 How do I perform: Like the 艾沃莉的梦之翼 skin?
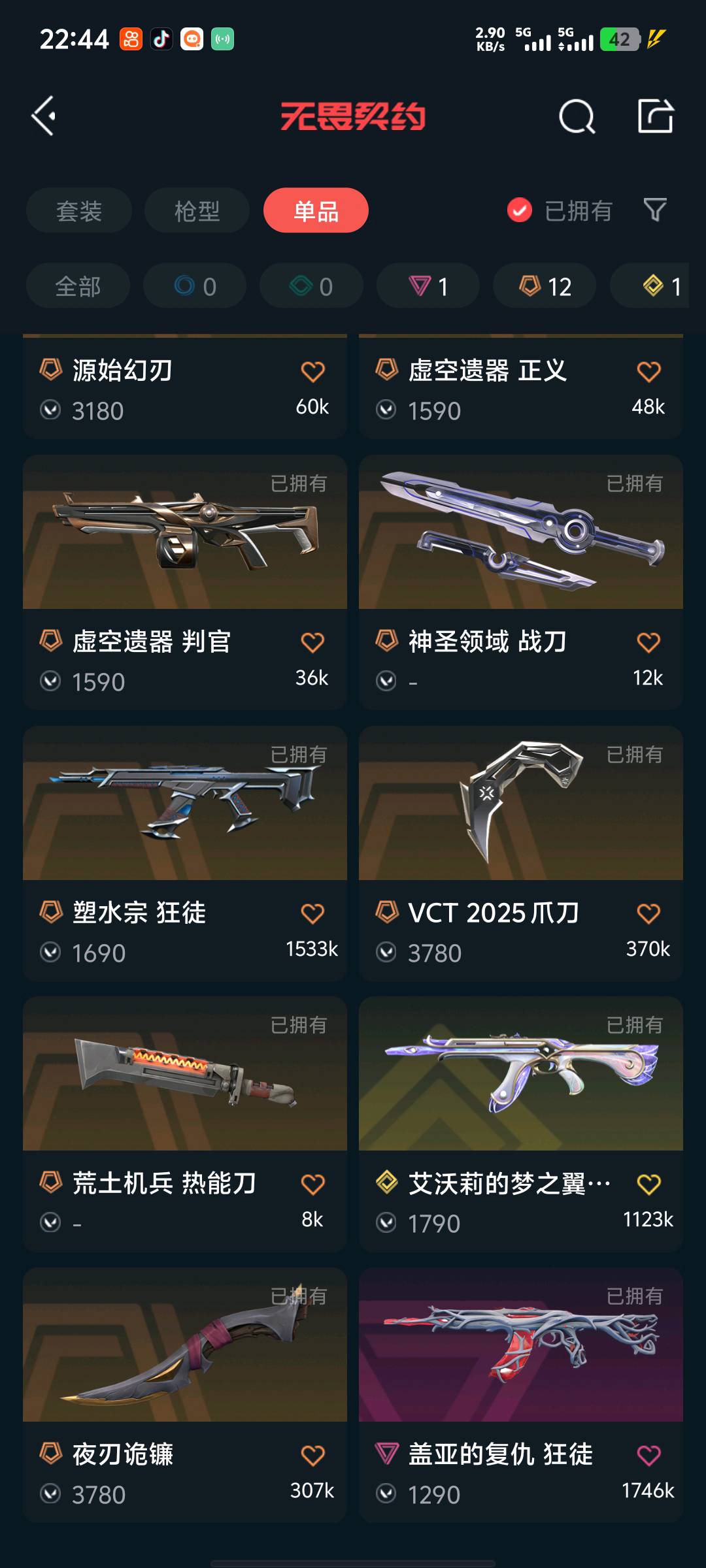(648, 1184)
